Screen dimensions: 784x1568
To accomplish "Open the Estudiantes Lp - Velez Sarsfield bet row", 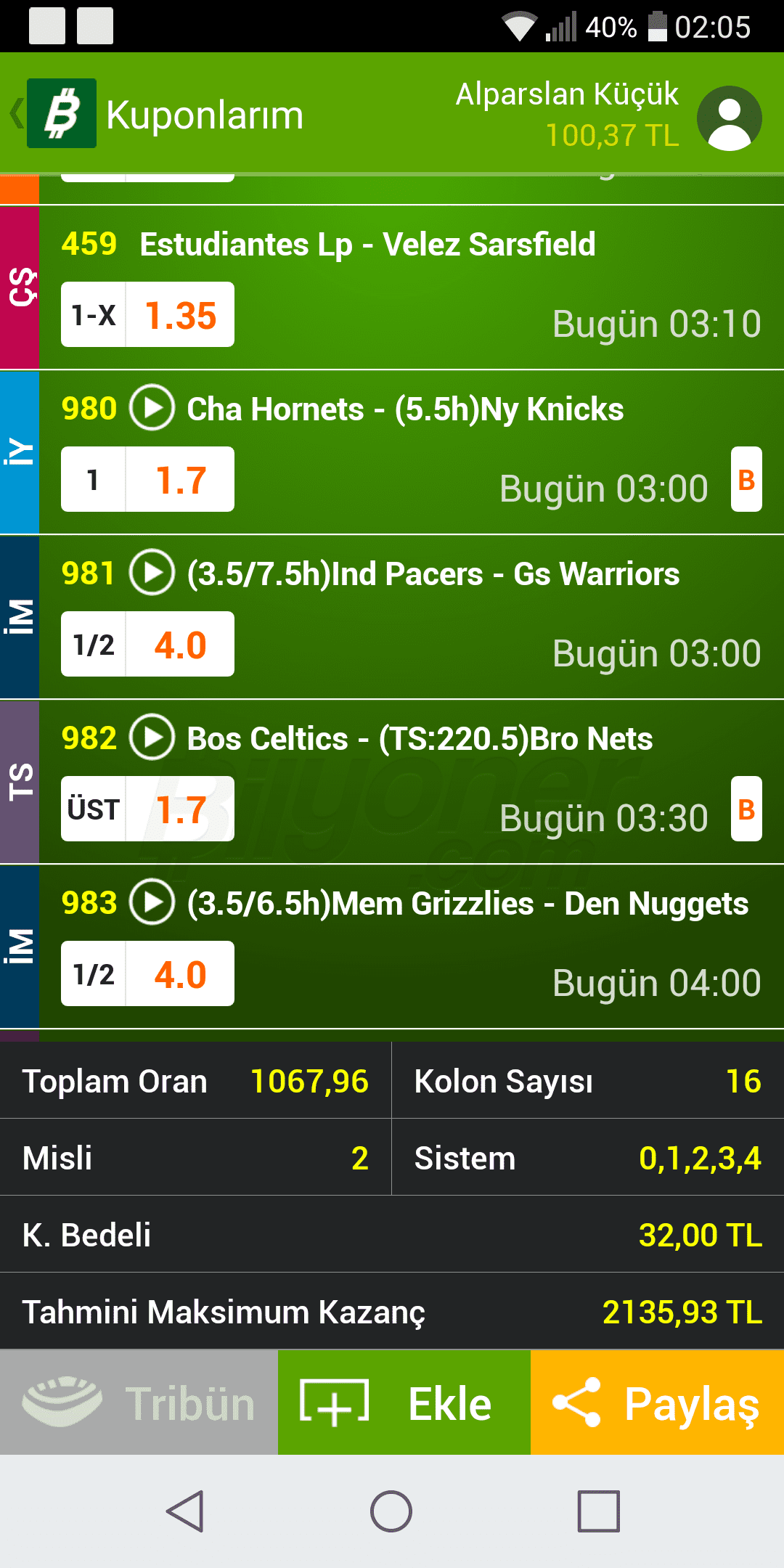I will coord(412,287).
